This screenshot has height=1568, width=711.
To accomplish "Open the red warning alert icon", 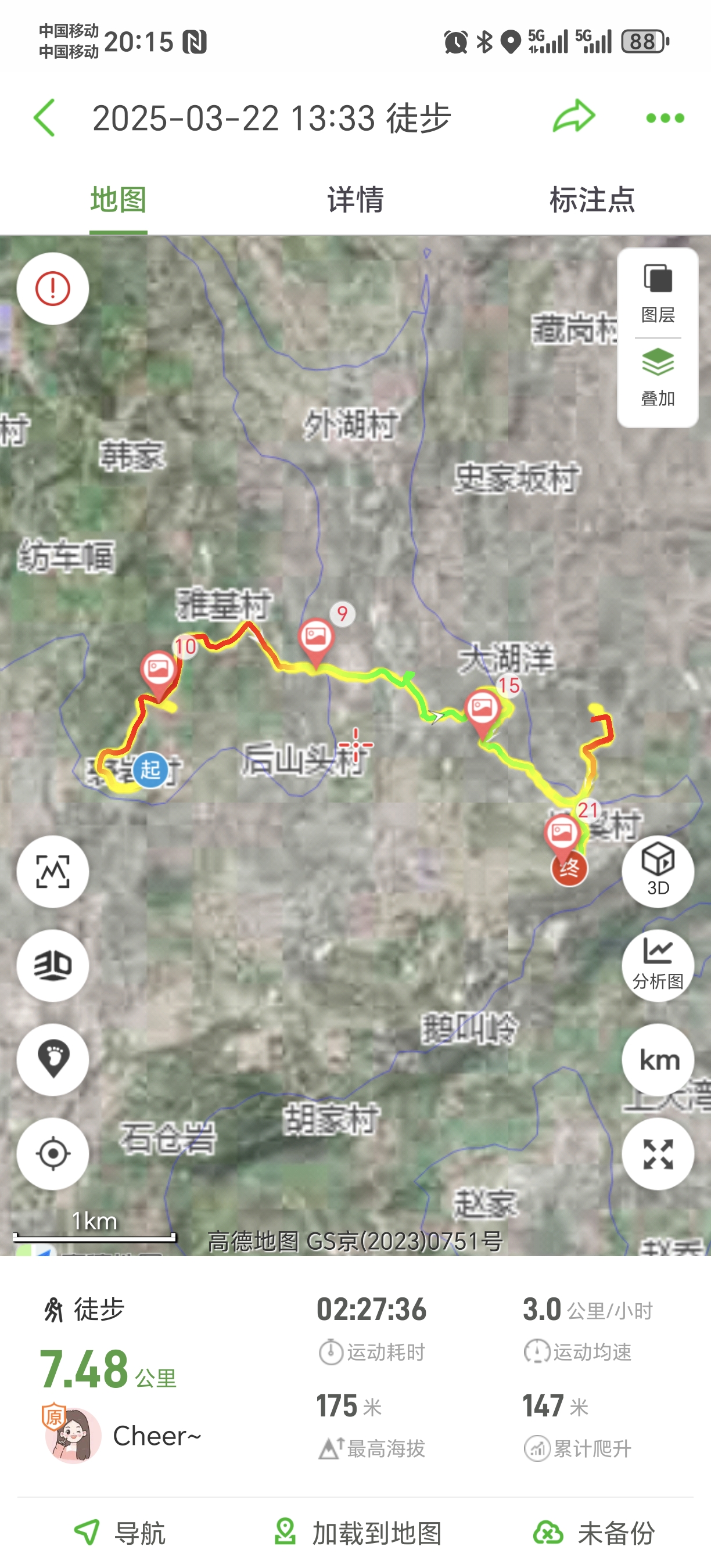I will coord(53,289).
